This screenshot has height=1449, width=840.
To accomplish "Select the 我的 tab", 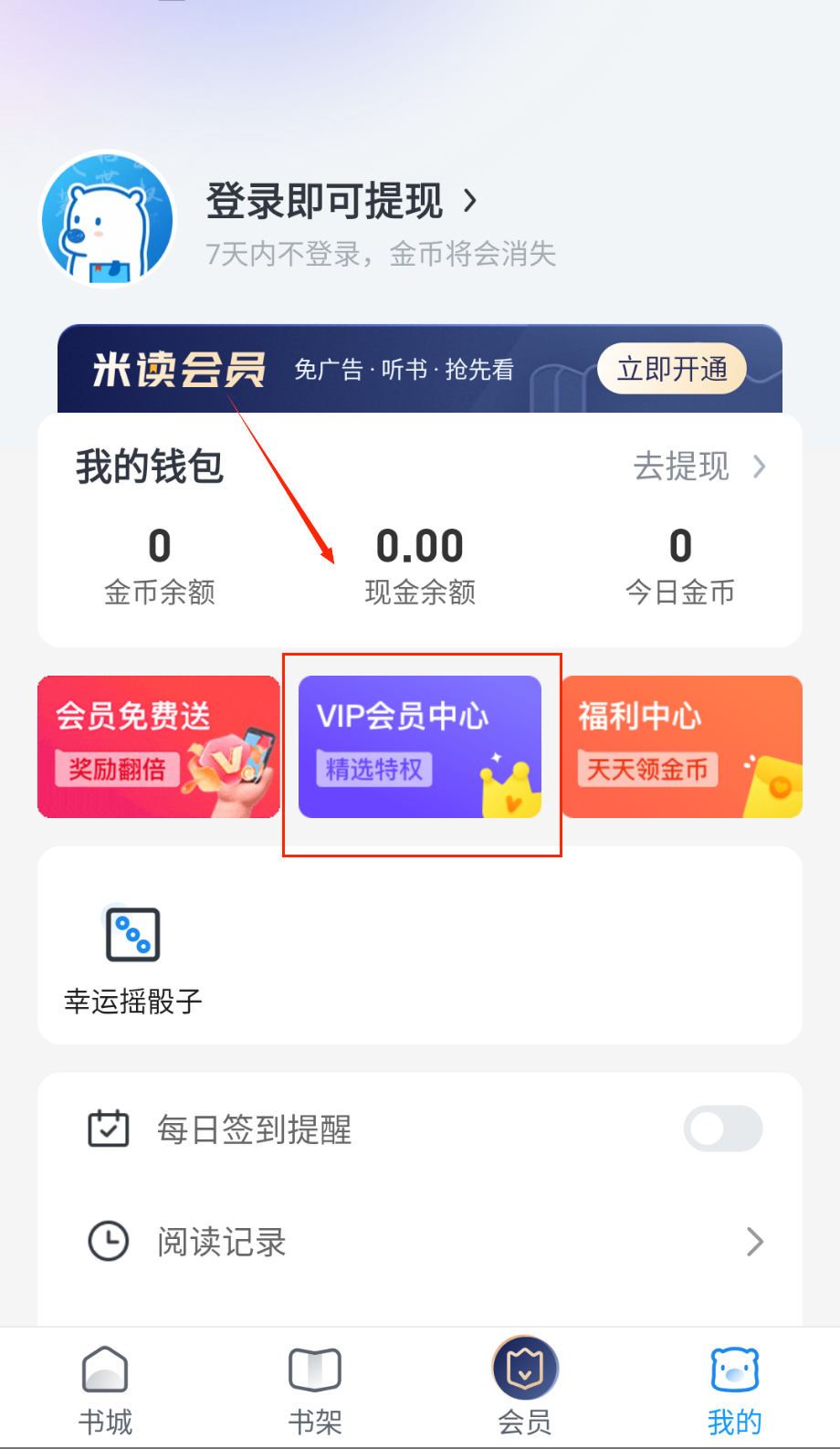I will [x=734, y=1390].
